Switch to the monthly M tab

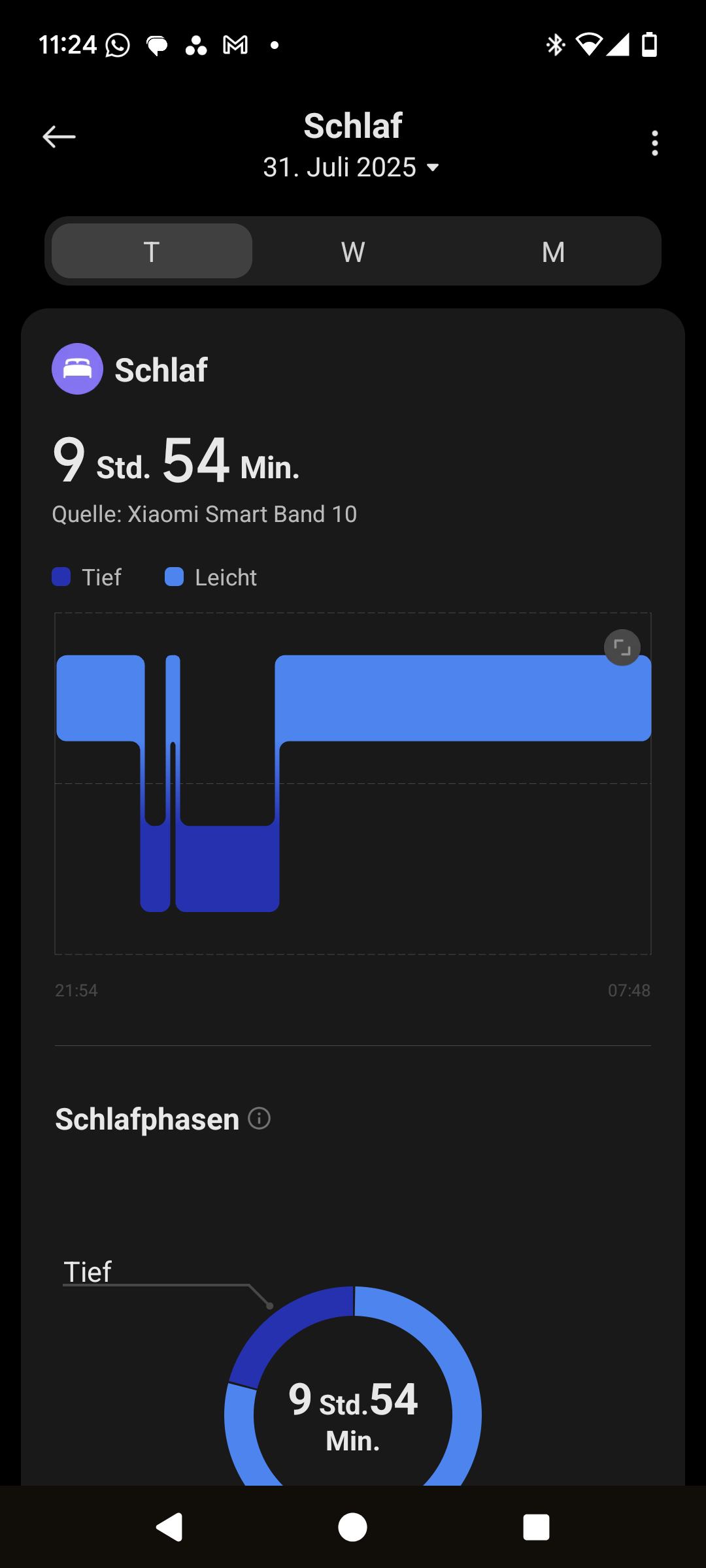(x=553, y=252)
